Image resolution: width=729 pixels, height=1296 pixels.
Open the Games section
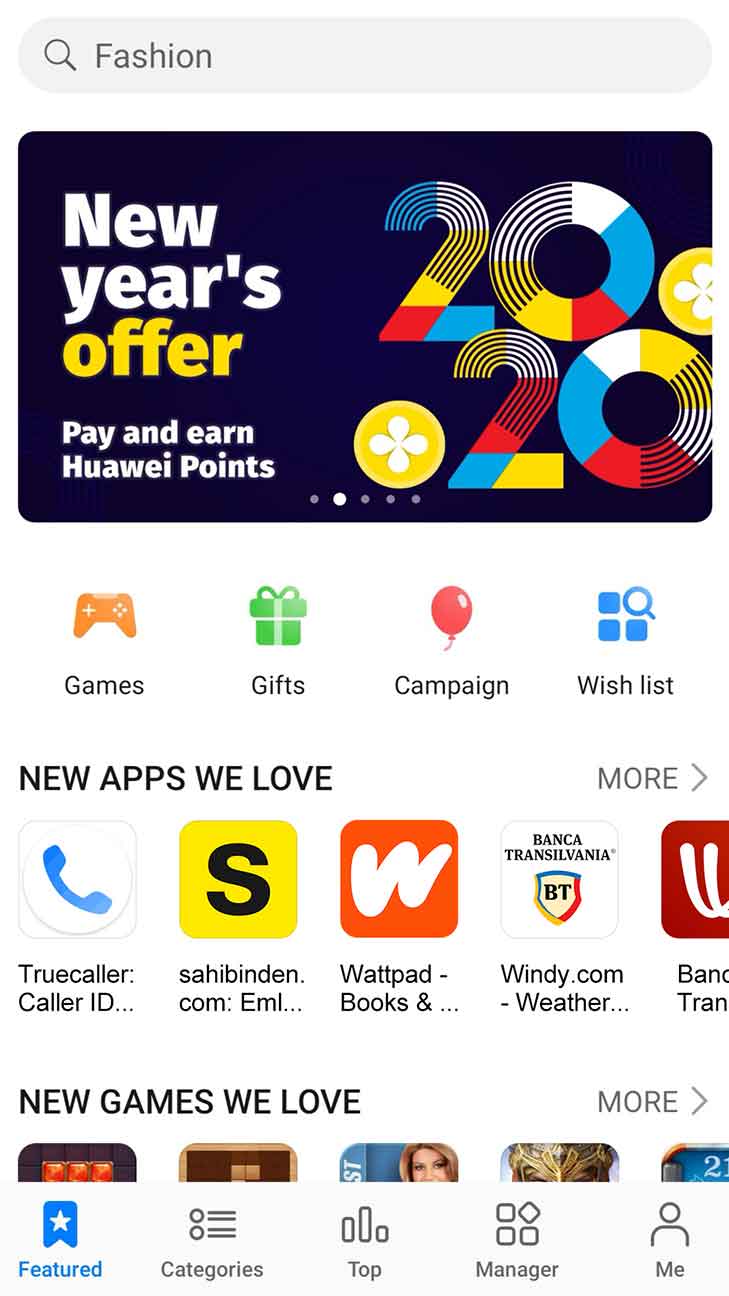coord(104,642)
